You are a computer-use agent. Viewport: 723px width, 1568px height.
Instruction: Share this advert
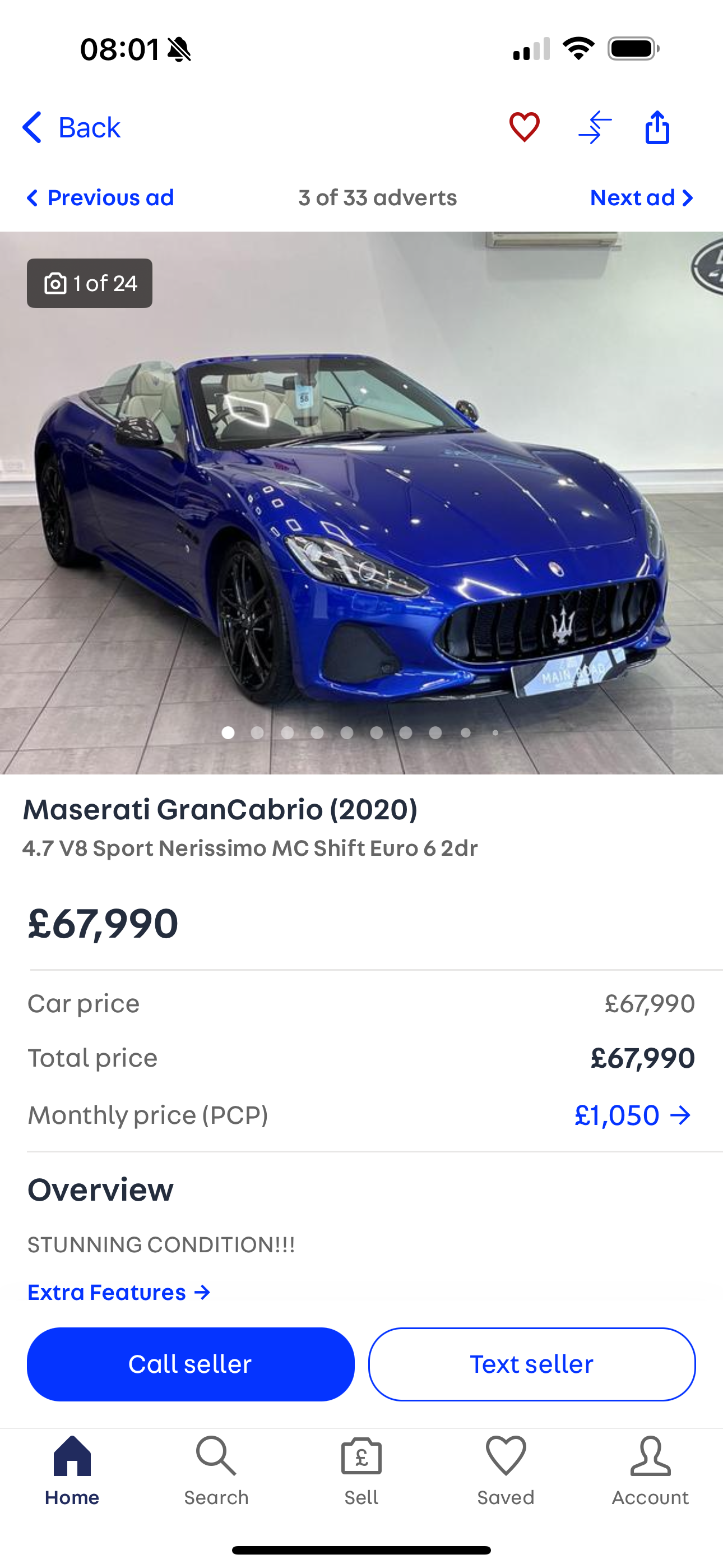pos(657,128)
